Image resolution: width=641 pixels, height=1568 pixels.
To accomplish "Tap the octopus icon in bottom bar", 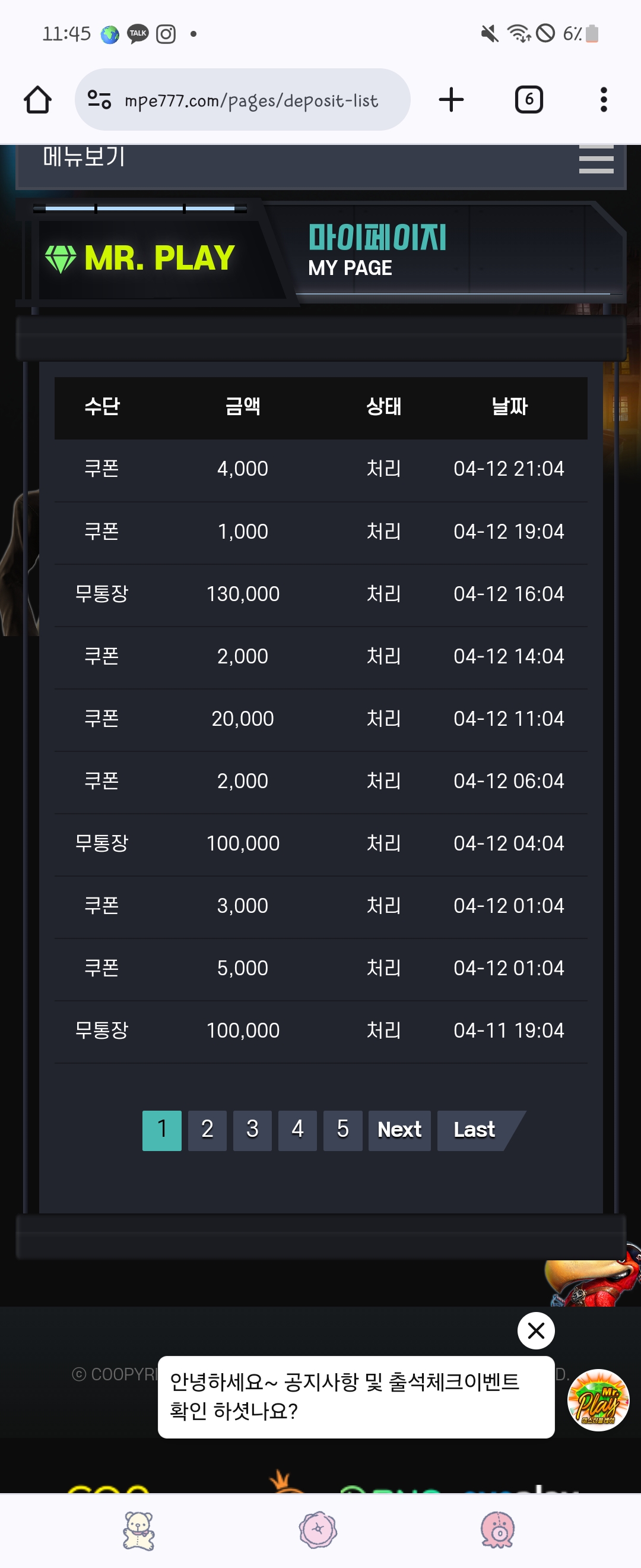I will click(497, 1529).
